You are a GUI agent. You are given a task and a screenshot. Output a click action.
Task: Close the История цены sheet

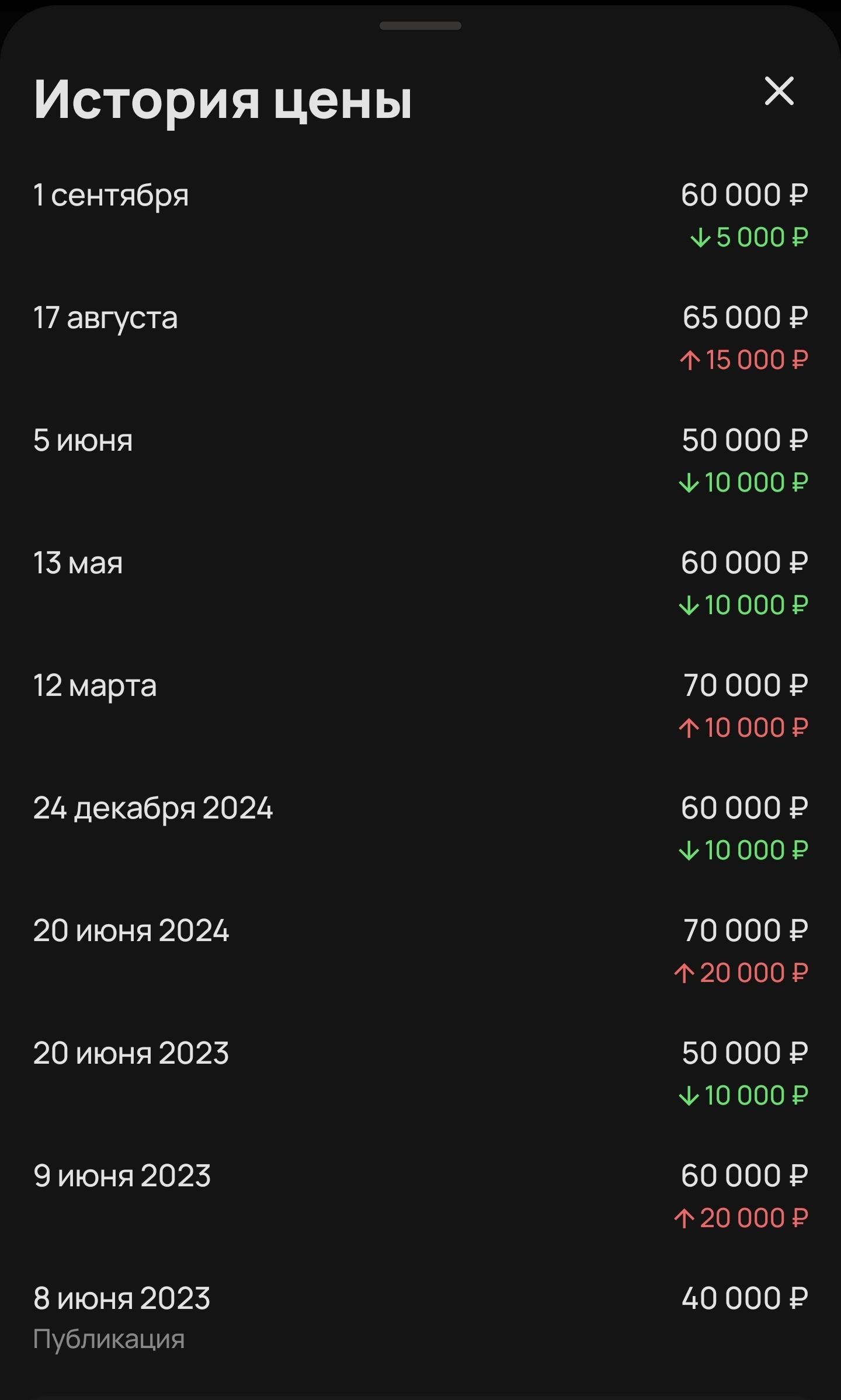click(779, 92)
